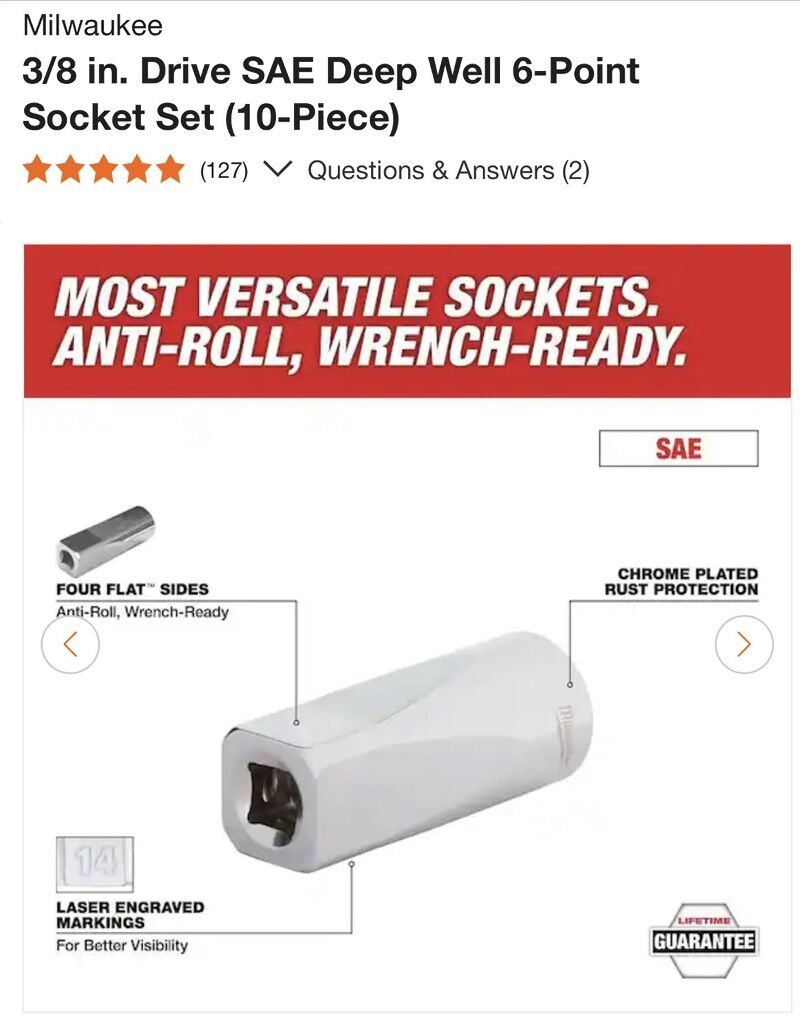Viewport: 800px width, 1020px height.
Task: Show the next product image
Action: [744, 644]
